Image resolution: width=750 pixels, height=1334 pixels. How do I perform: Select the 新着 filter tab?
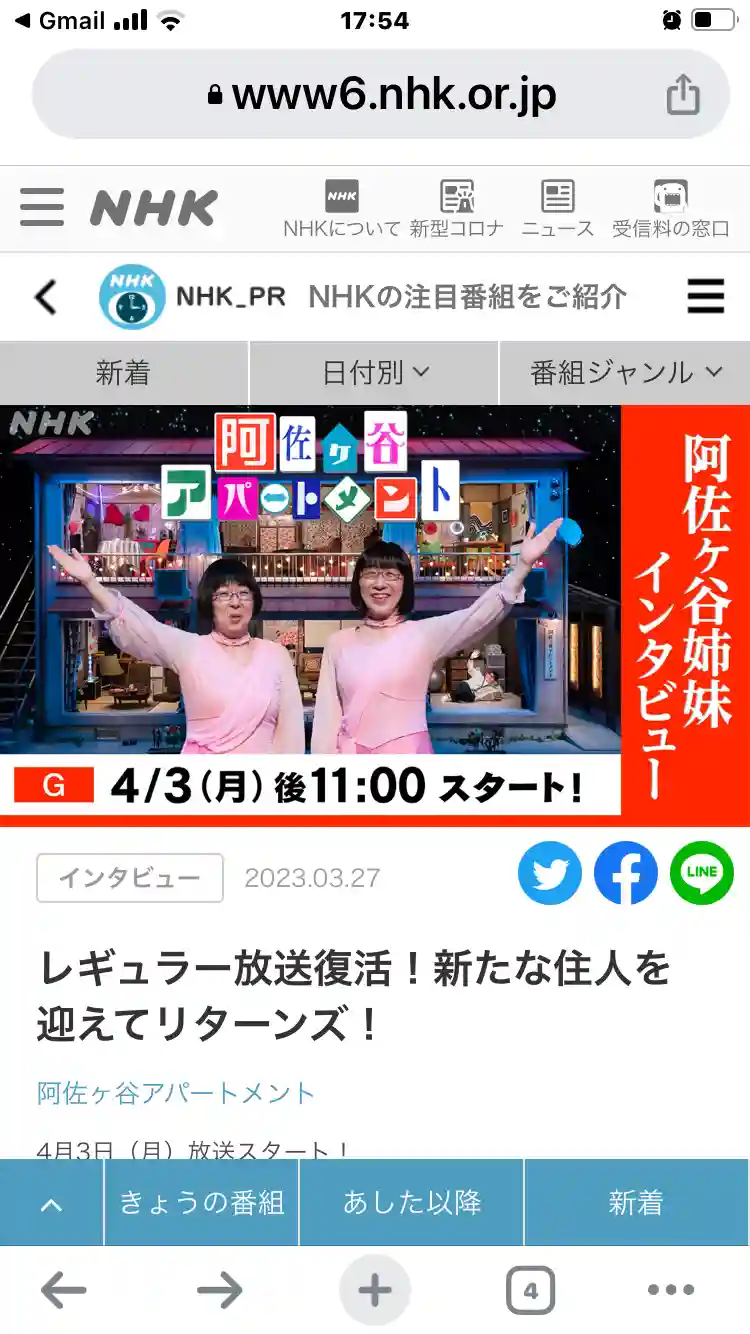123,373
